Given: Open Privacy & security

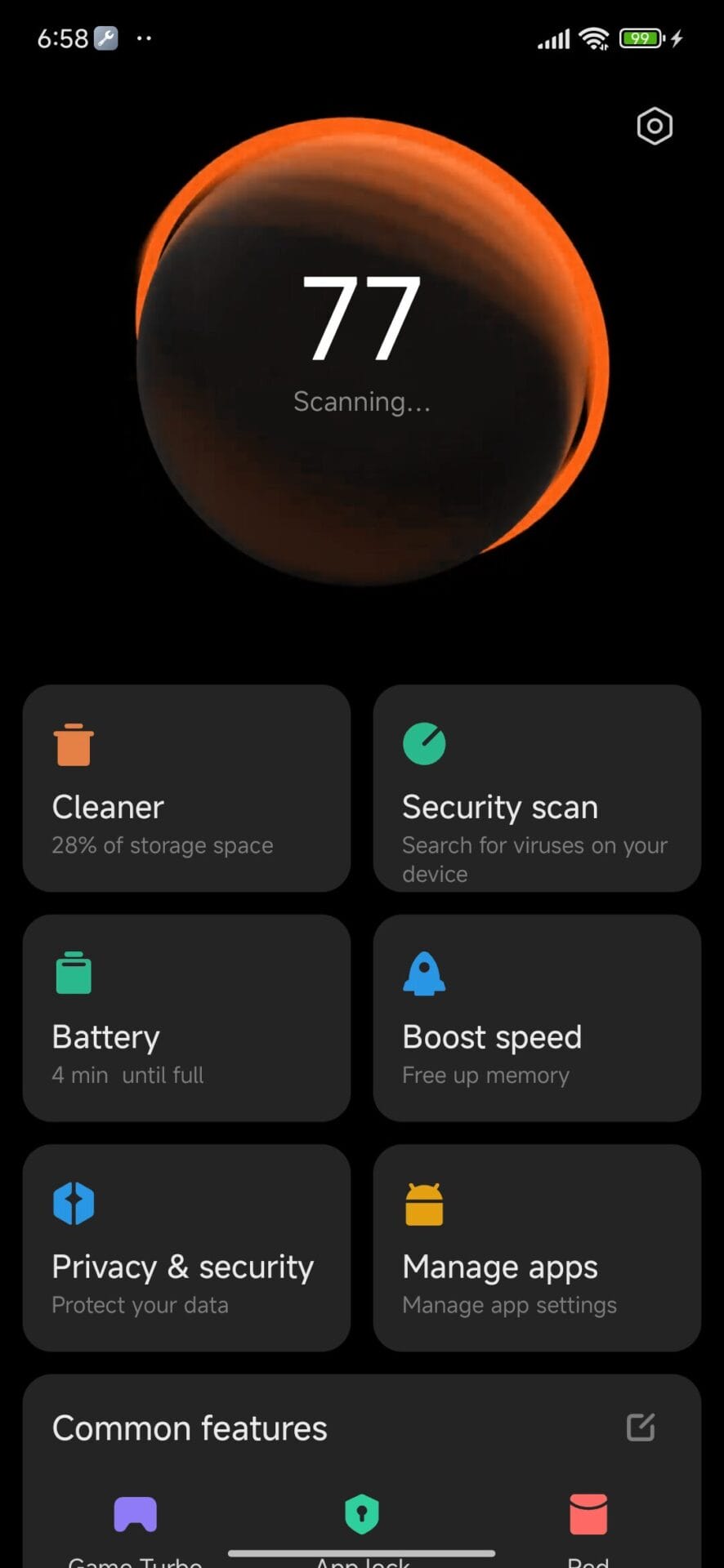Looking at the screenshot, I should (186, 1247).
